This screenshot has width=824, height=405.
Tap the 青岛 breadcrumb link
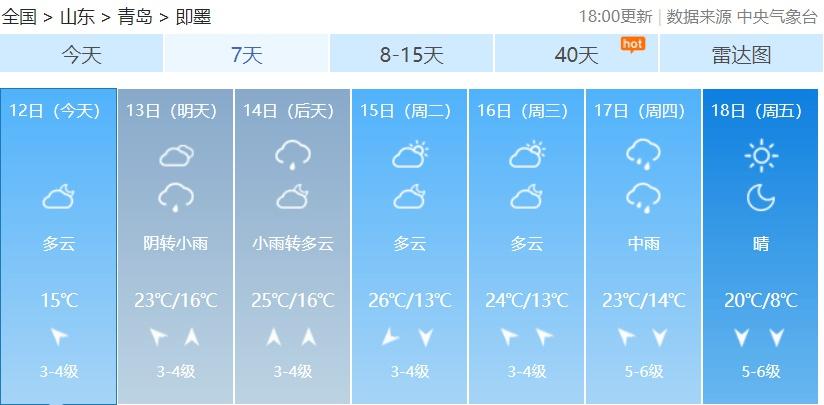(x=135, y=17)
